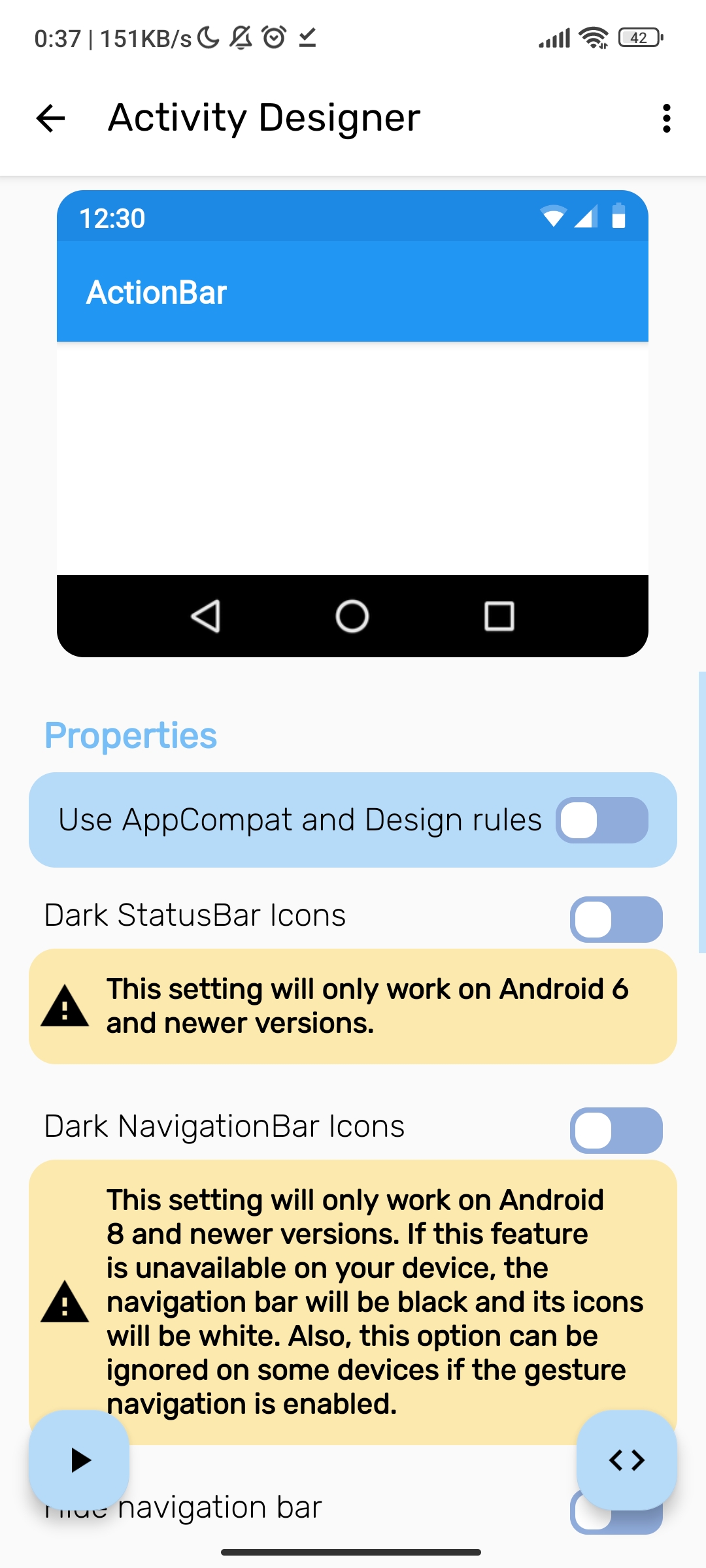The width and height of the screenshot is (706, 1568).
Task: Tap the play floating button
Action: click(79, 1460)
